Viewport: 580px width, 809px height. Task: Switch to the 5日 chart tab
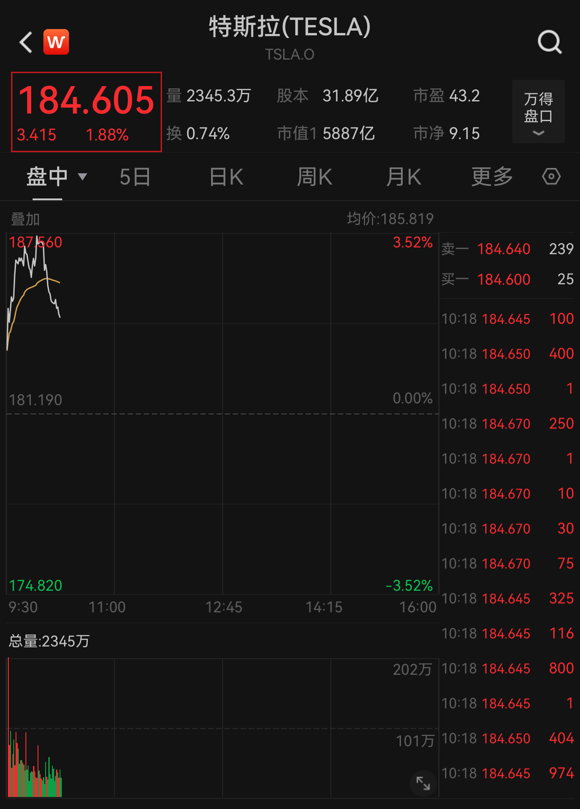coord(135,177)
